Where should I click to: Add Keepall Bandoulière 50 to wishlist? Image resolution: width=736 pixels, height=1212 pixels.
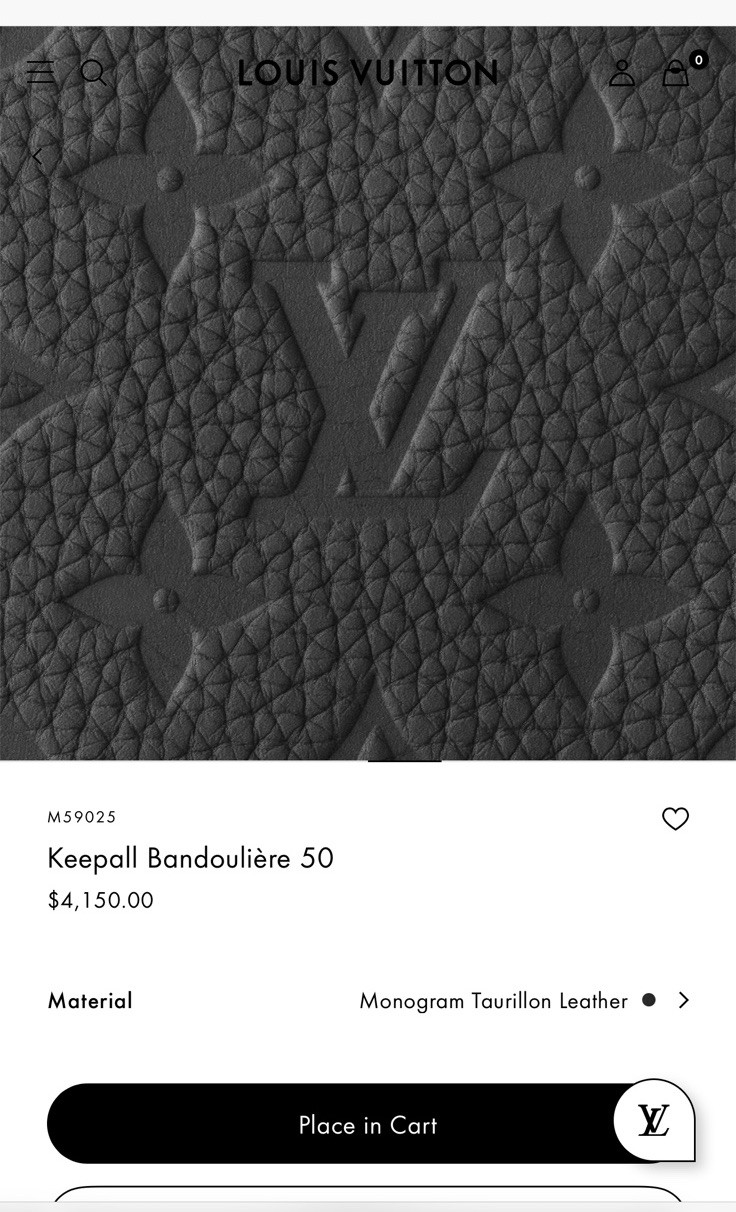676,819
